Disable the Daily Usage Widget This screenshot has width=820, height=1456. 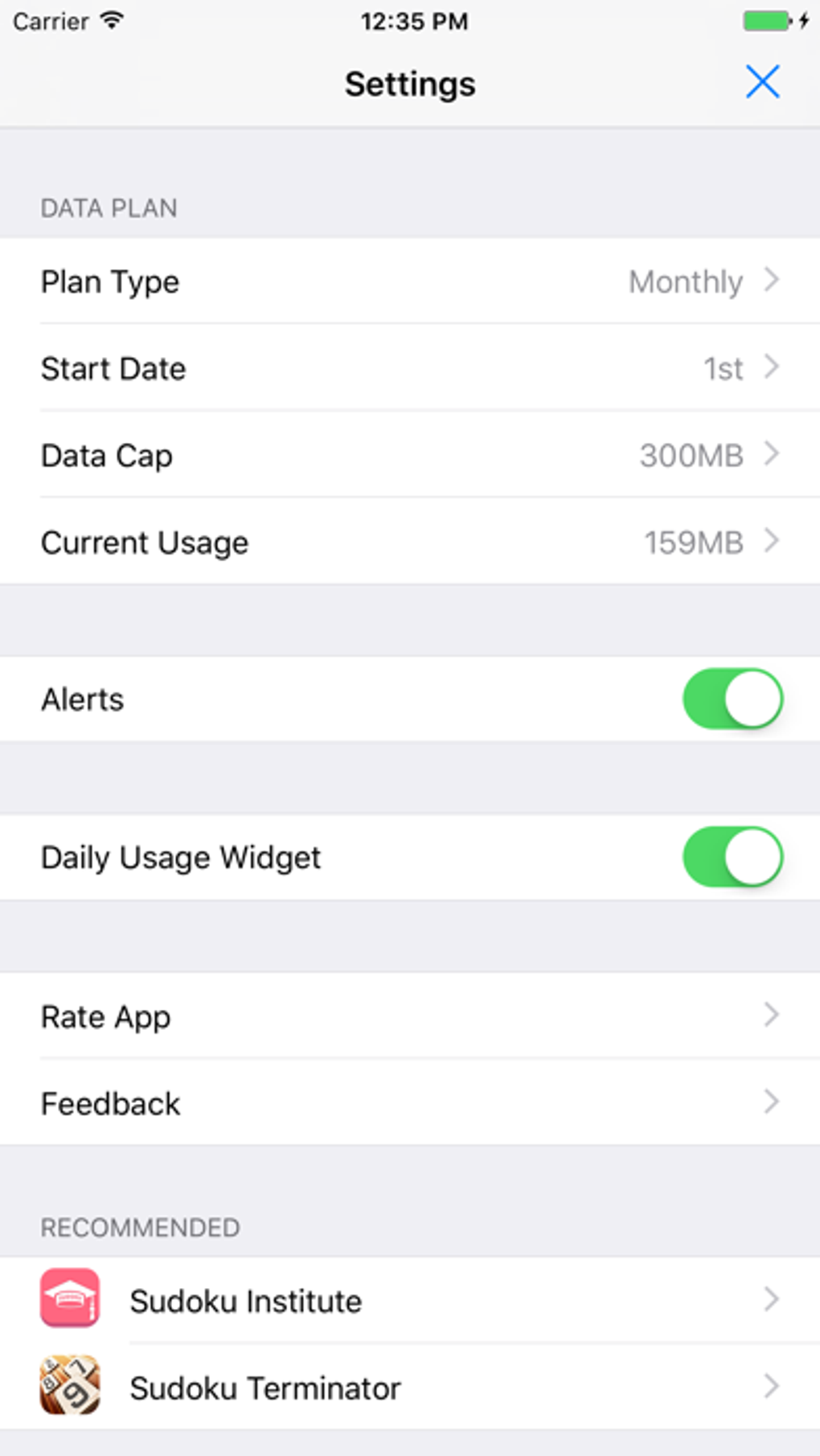click(x=732, y=857)
